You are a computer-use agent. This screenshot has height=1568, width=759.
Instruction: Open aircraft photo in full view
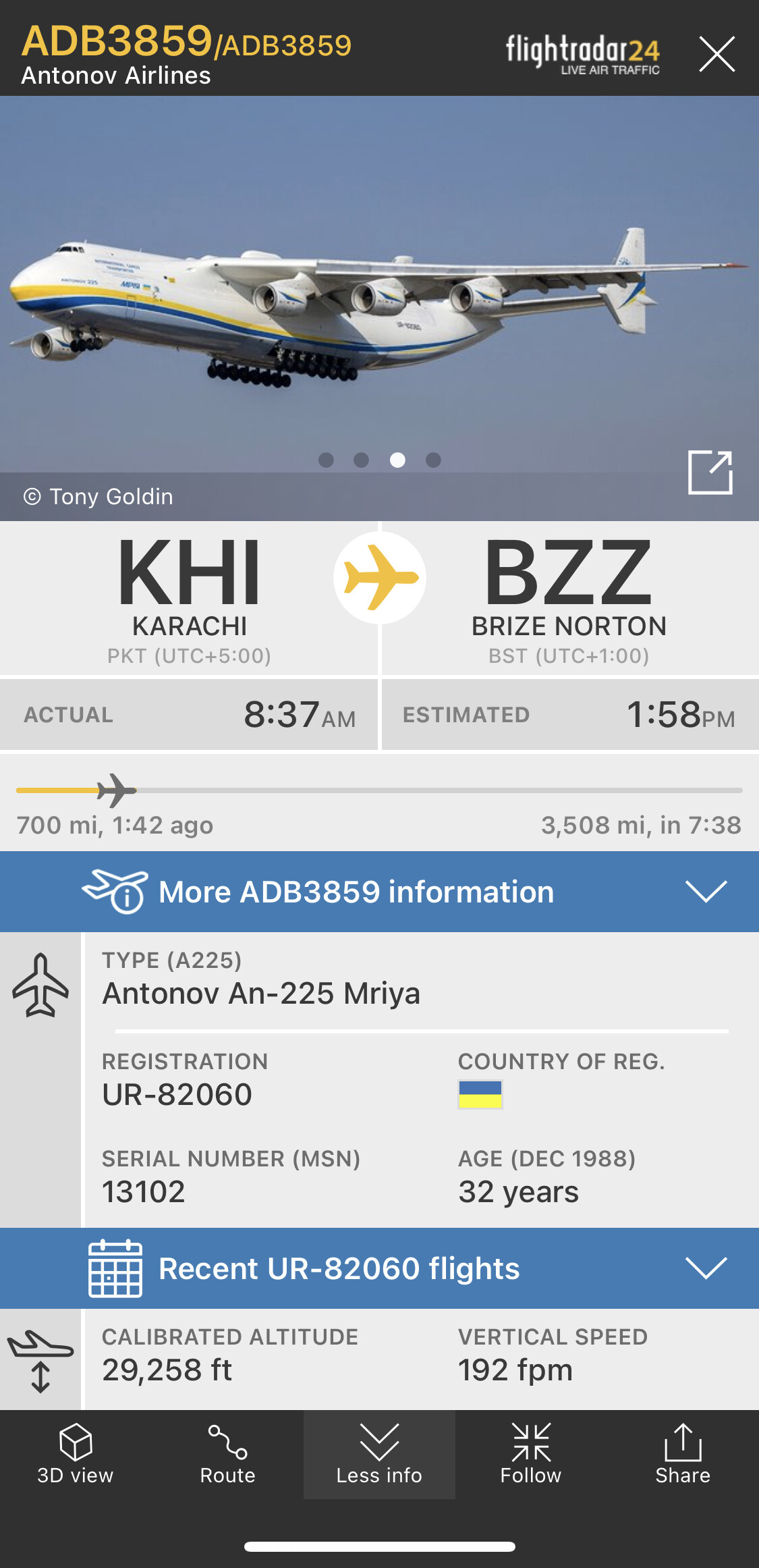710,472
